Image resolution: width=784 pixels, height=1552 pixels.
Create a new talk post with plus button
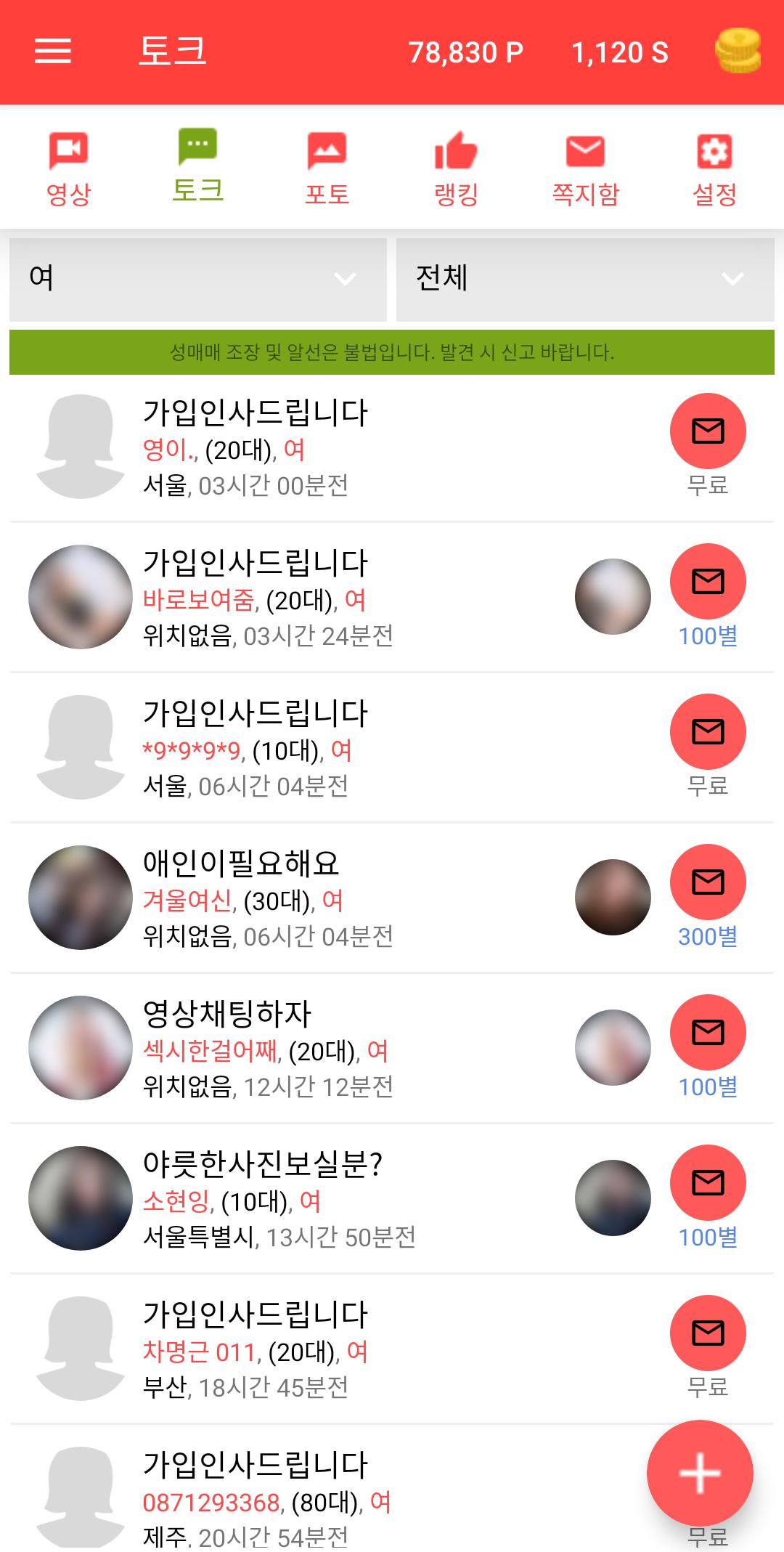click(x=700, y=1474)
